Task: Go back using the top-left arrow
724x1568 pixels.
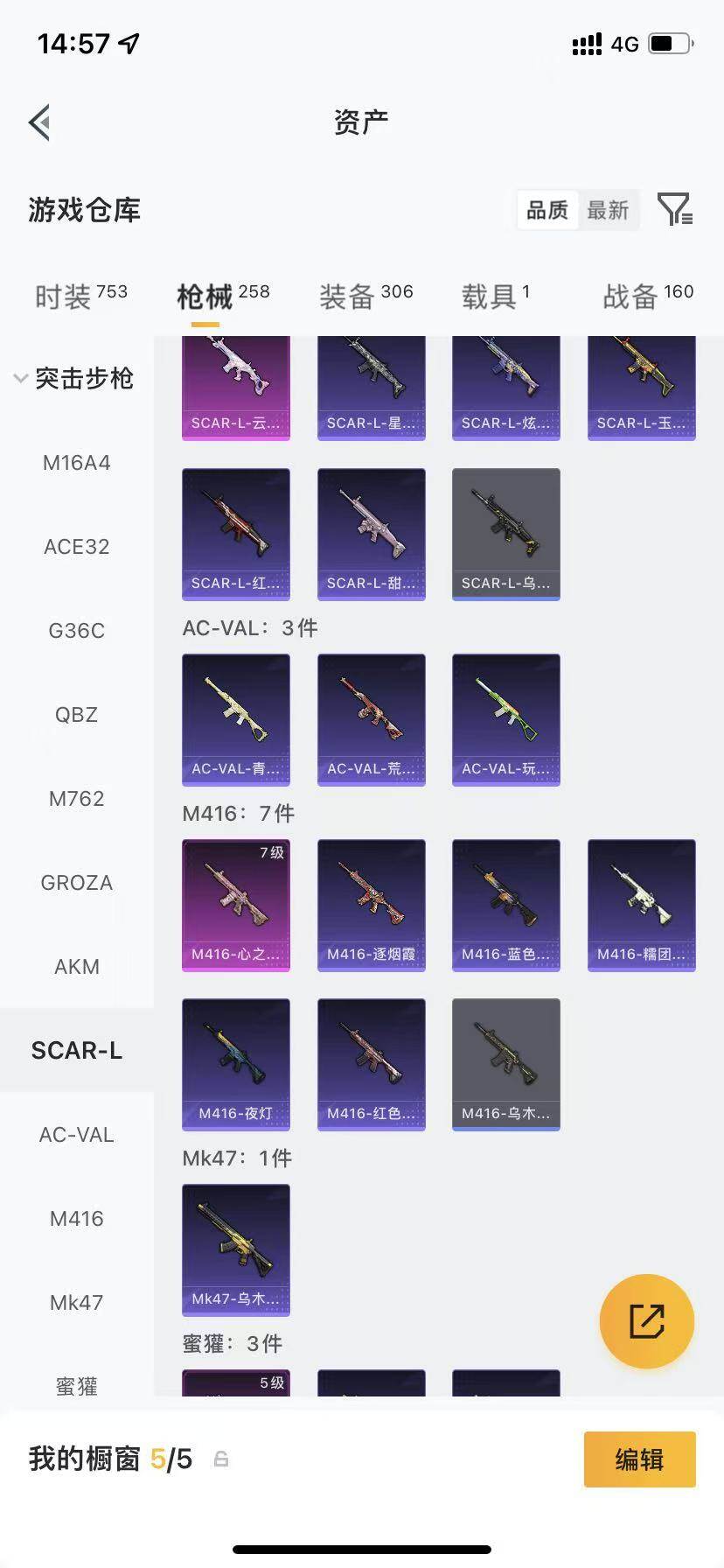Action: 39,122
